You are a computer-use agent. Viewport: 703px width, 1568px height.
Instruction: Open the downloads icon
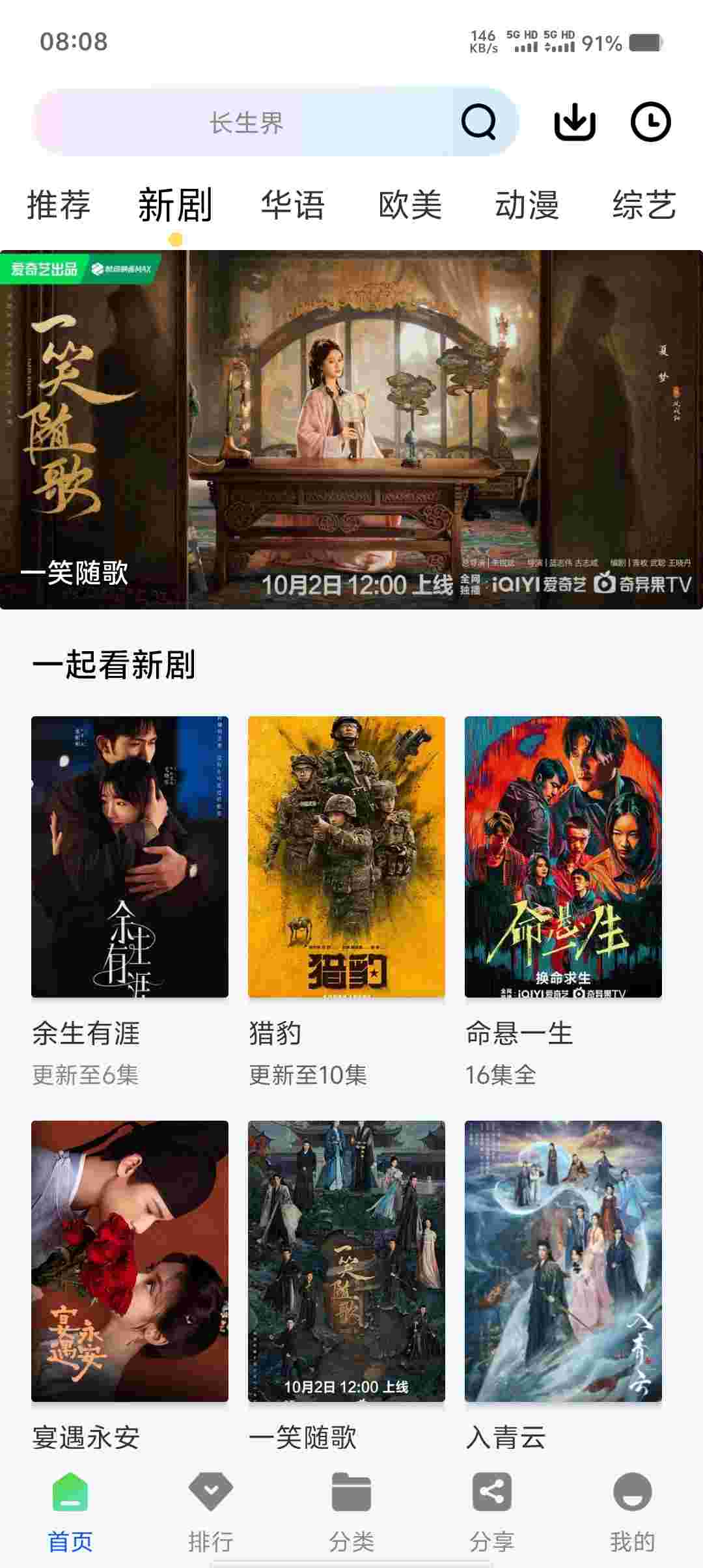point(574,122)
